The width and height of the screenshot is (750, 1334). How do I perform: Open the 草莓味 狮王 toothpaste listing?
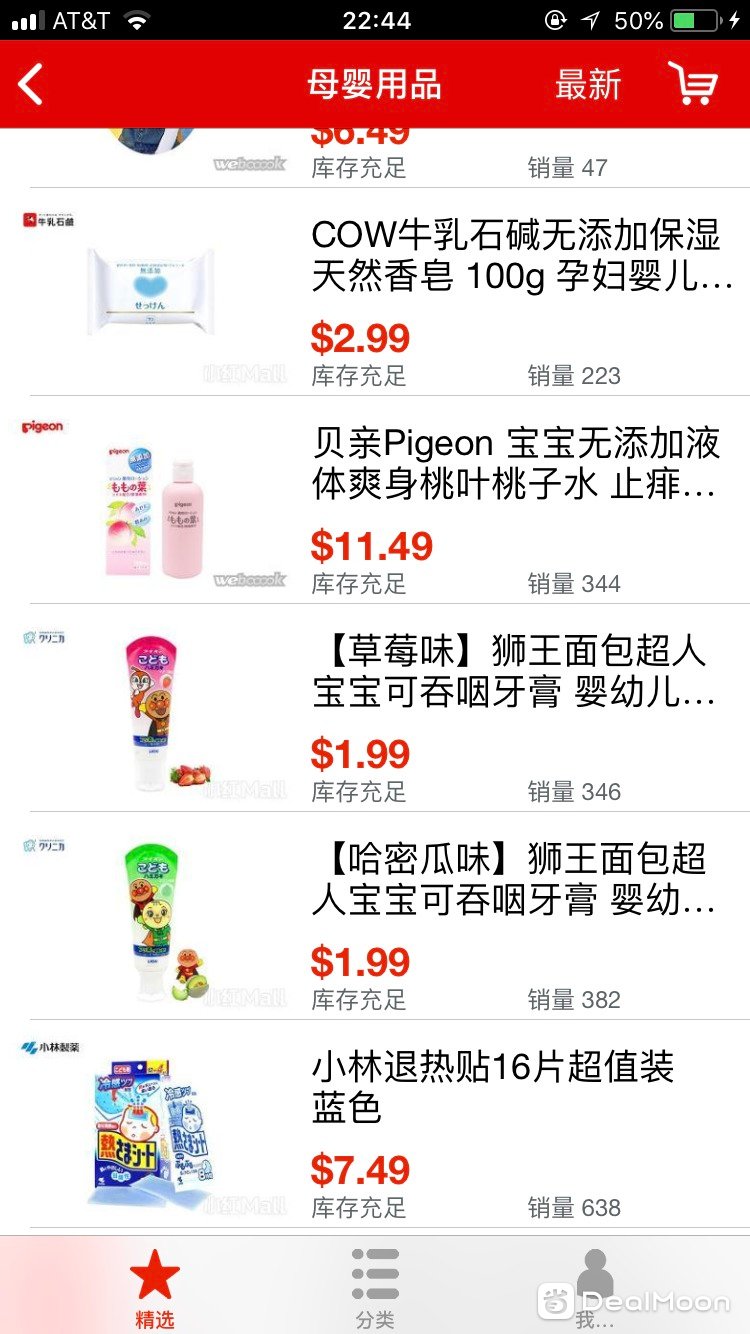(x=516, y=672)
